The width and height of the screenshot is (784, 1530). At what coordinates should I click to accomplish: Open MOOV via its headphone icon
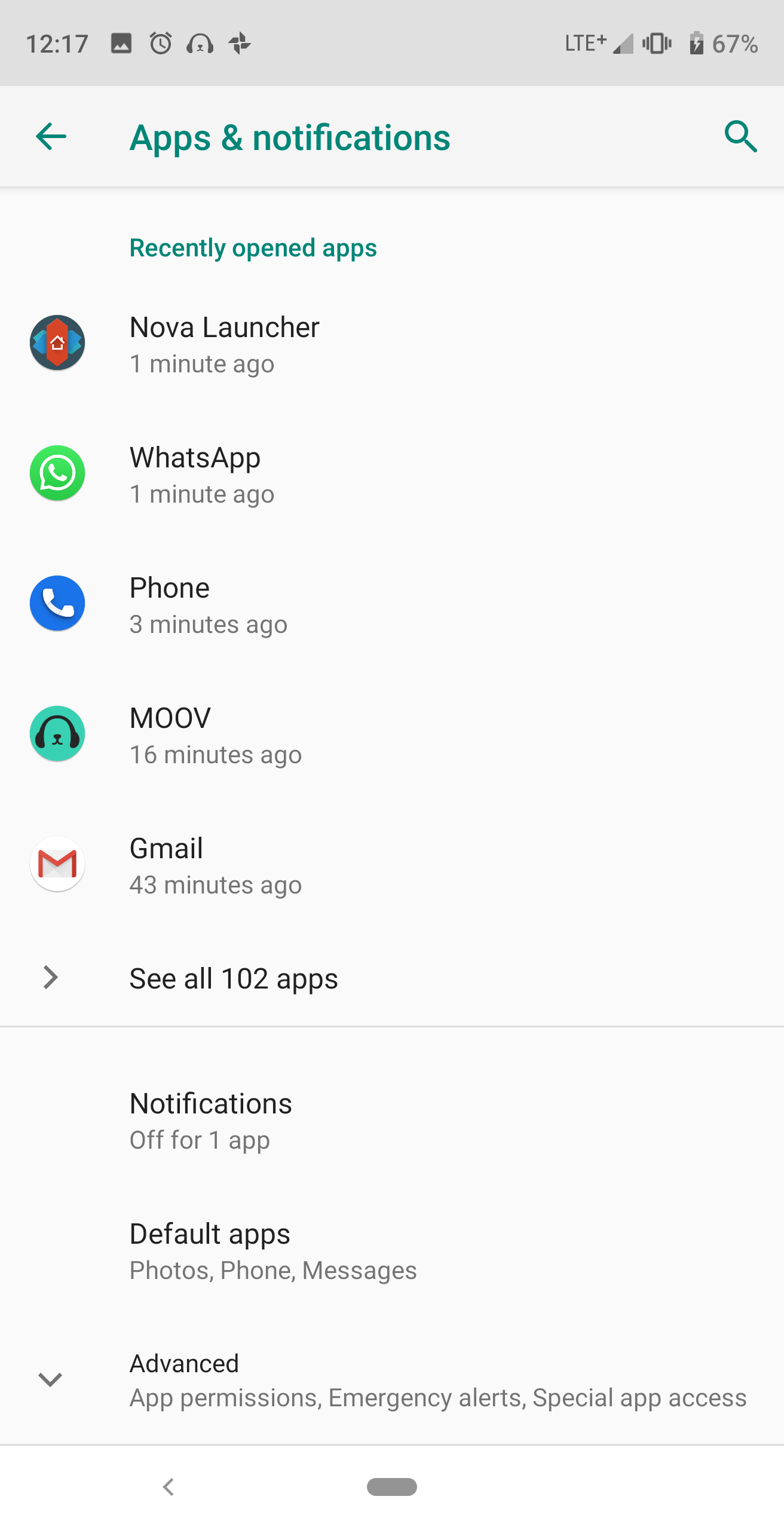57,733
